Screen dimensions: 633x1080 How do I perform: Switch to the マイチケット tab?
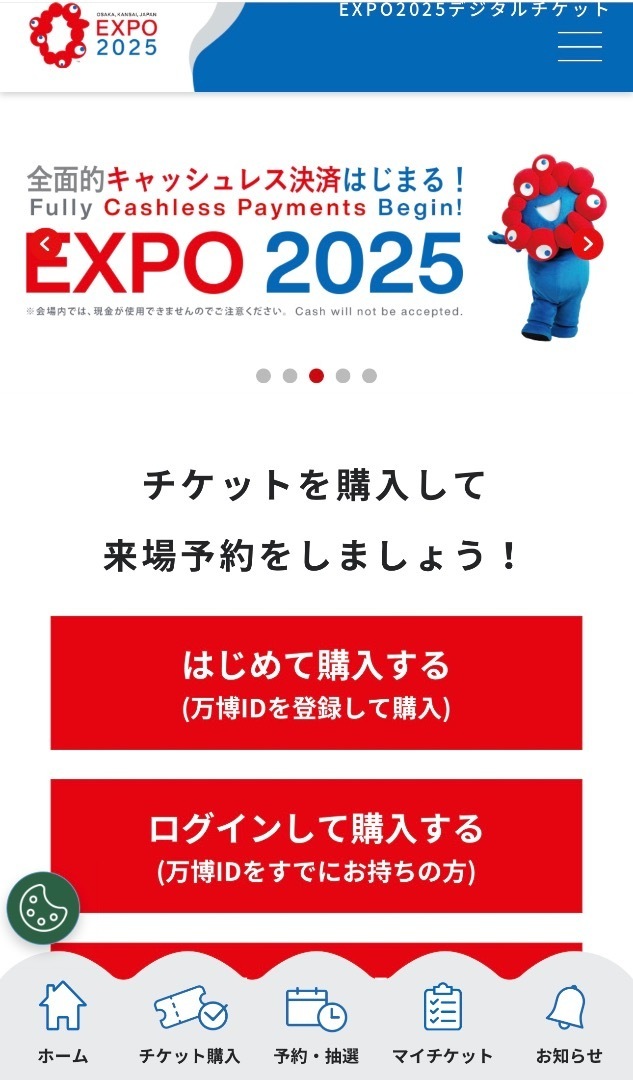(442, 1022)
